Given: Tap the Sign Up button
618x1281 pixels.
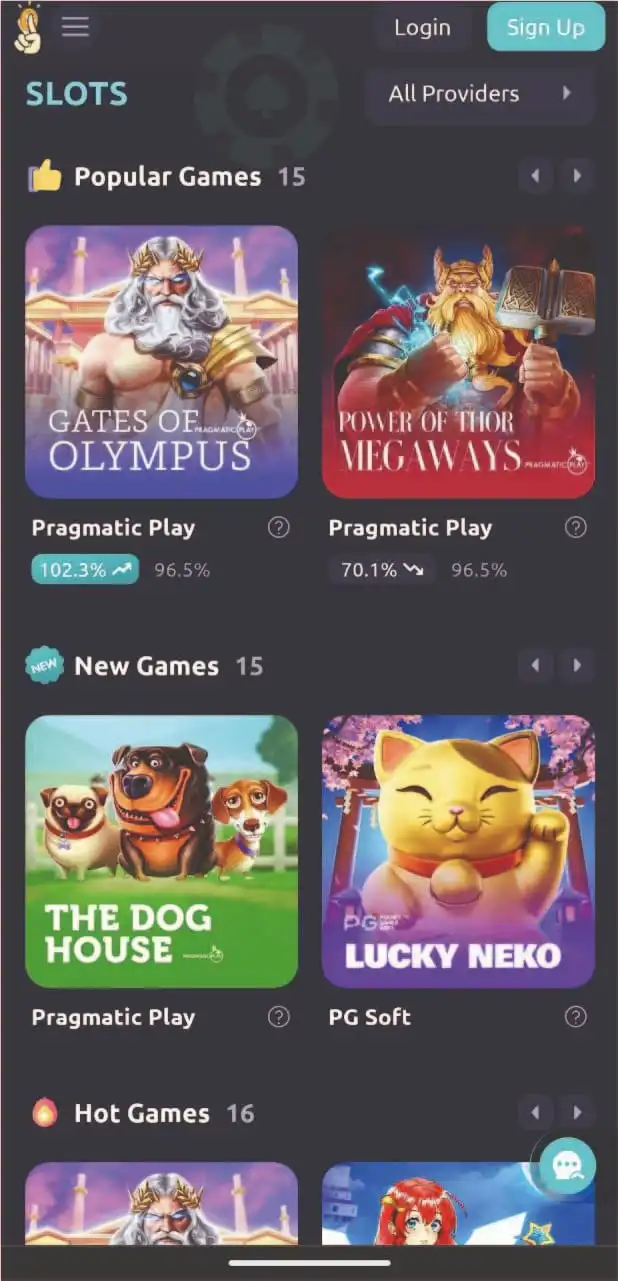Looking at the screenshot, I should click(545, 27).
